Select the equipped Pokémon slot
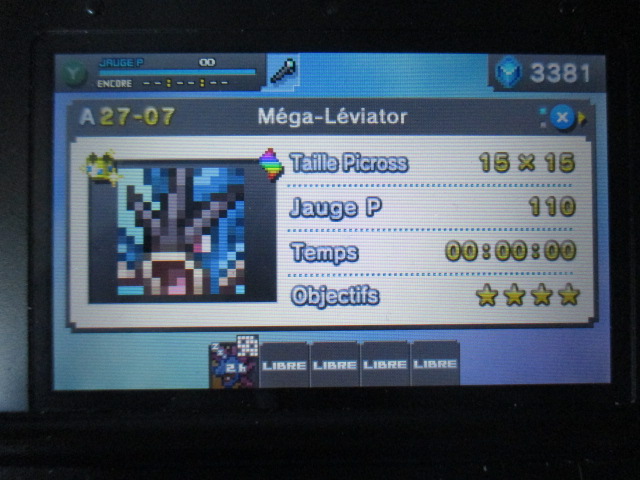This screenshot has width=640, height=480. [x=233, y=362]
